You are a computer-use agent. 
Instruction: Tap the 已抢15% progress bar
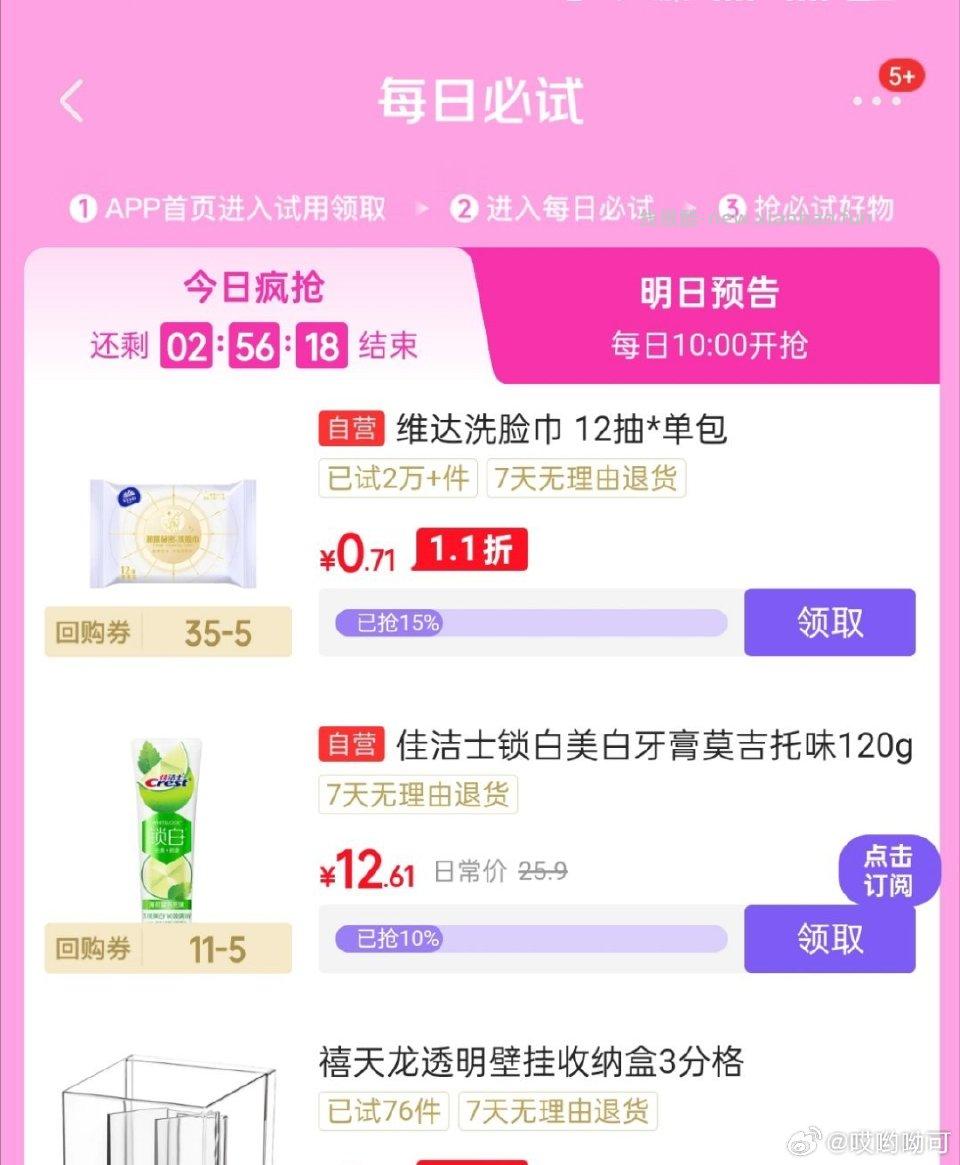[x=528, y=622]
